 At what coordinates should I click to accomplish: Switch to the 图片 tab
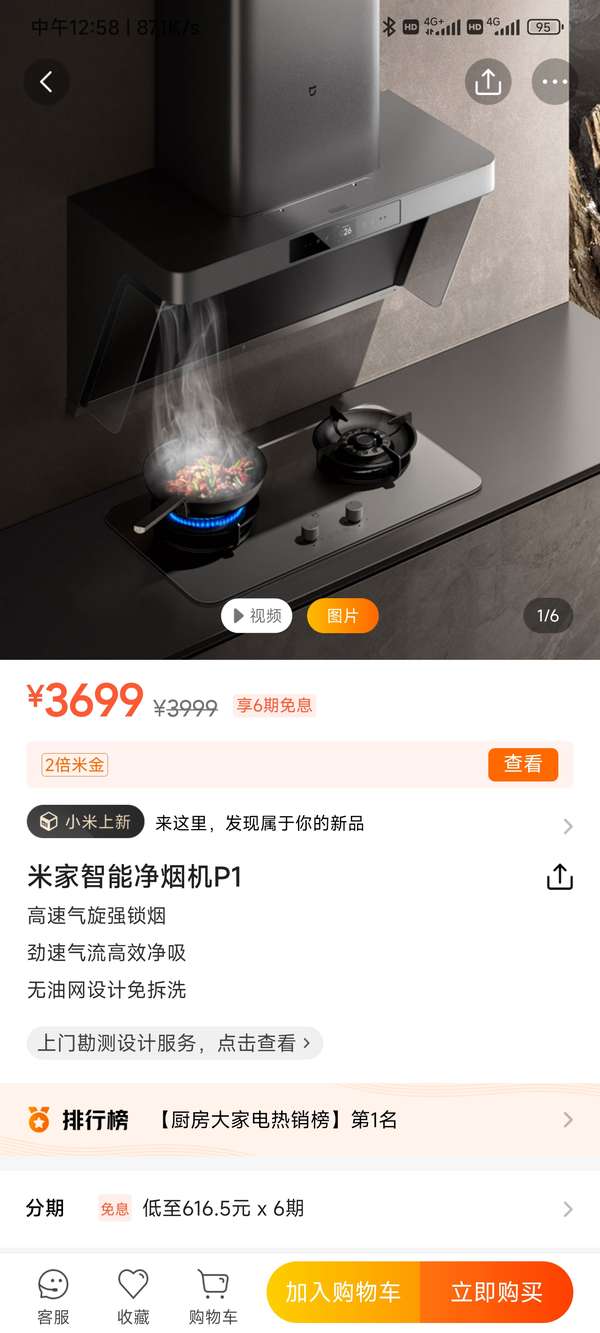point(342,616)
